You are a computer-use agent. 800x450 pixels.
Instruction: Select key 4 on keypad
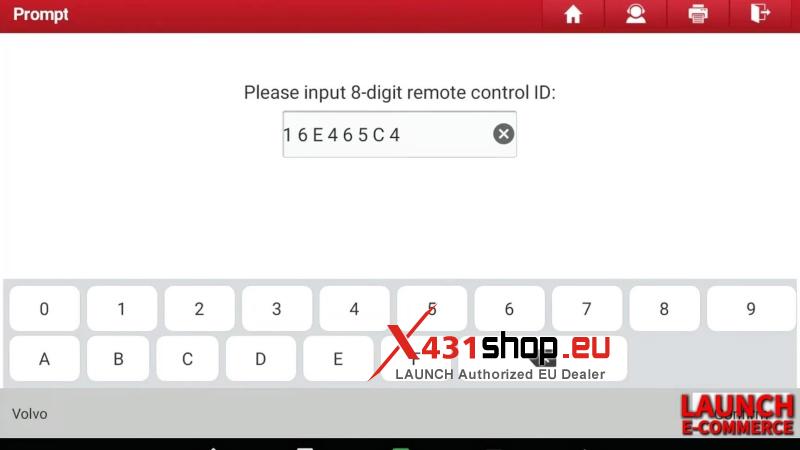(354, 309)
